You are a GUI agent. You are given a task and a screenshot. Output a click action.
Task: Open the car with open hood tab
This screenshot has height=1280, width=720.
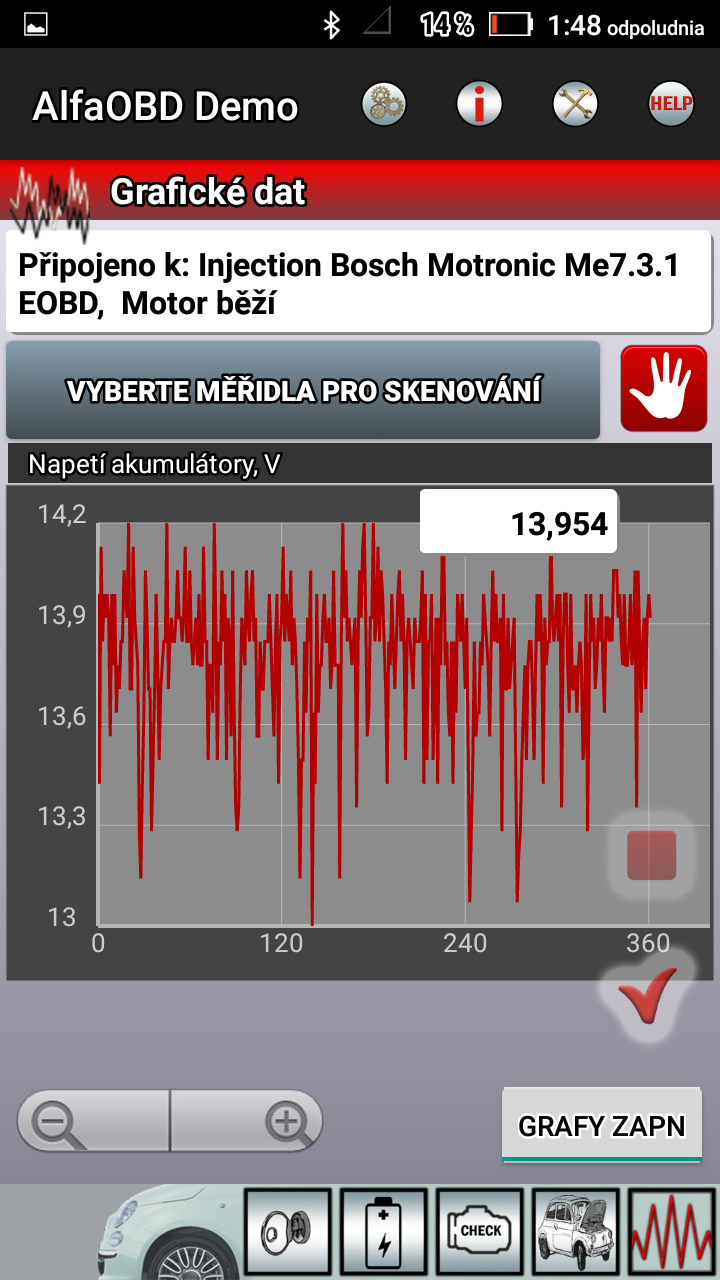575,1230
